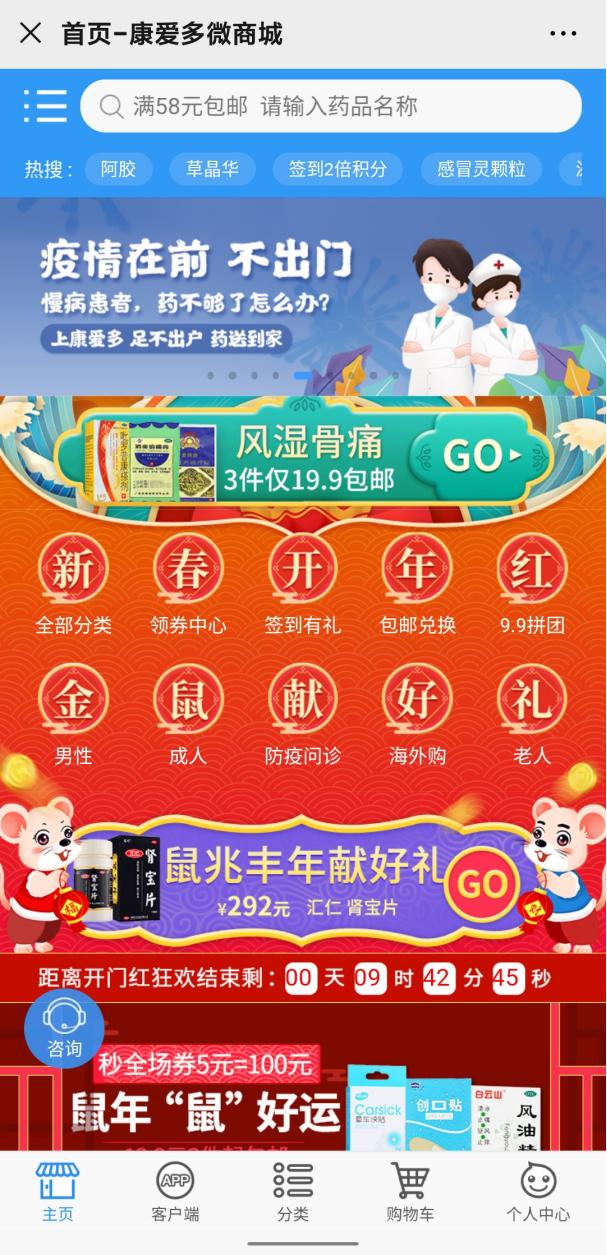This screenshot has width=607, height=1255.
Task: Open 全部分类 shortcut
Action: [x=73, y=587]
